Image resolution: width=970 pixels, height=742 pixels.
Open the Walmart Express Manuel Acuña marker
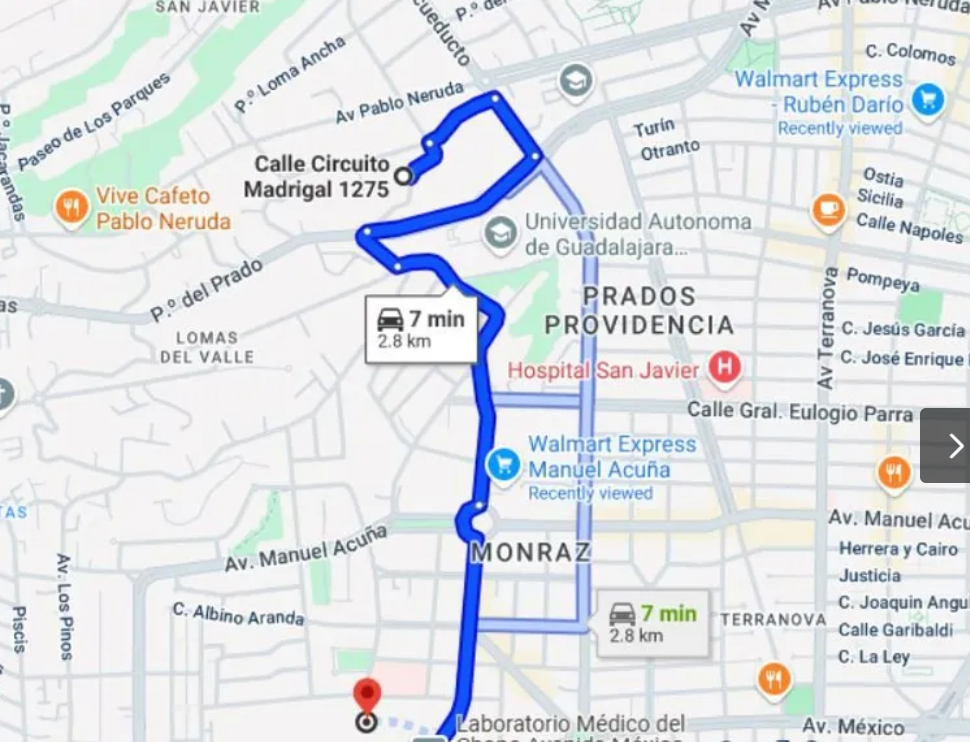[502, 464]
